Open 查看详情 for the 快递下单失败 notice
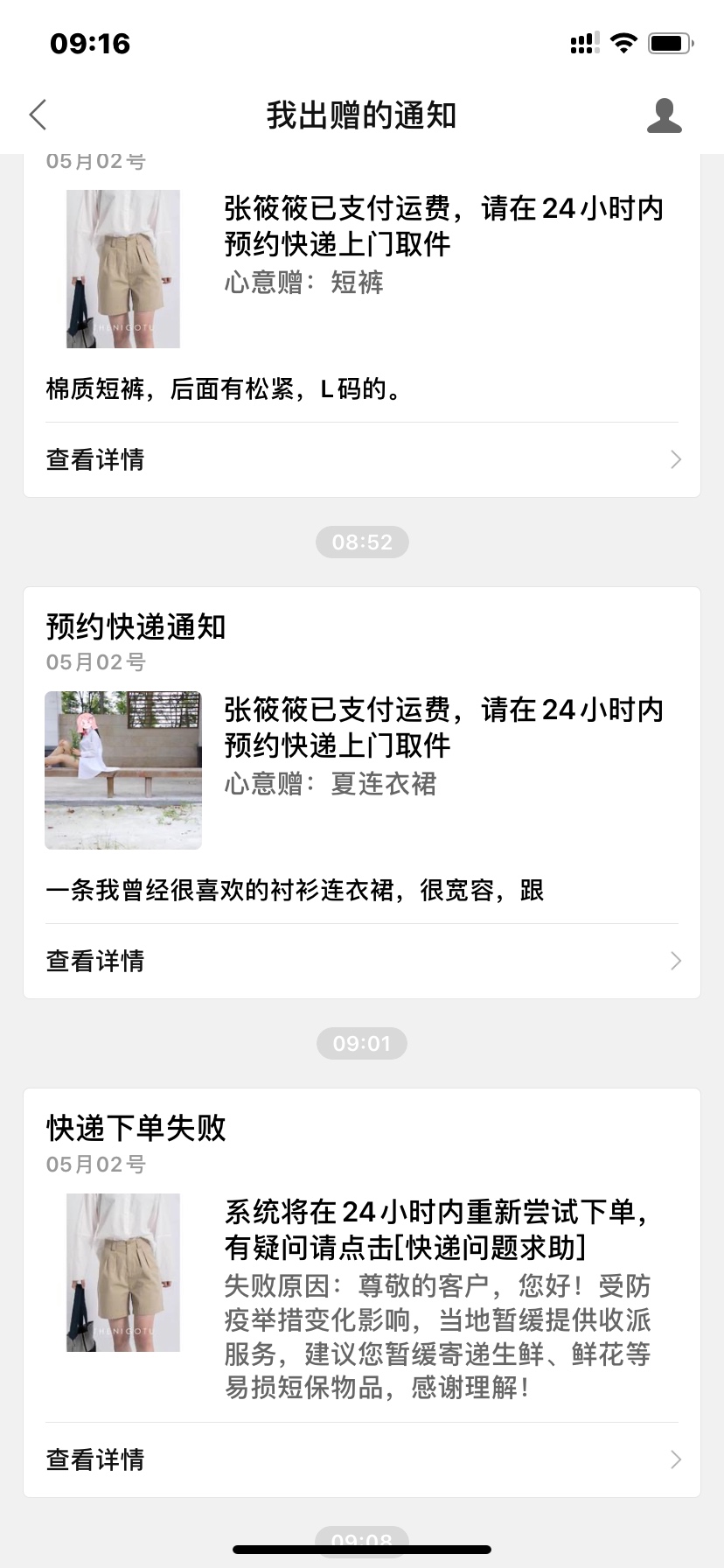724x1568 pixels. [361, 1459]
